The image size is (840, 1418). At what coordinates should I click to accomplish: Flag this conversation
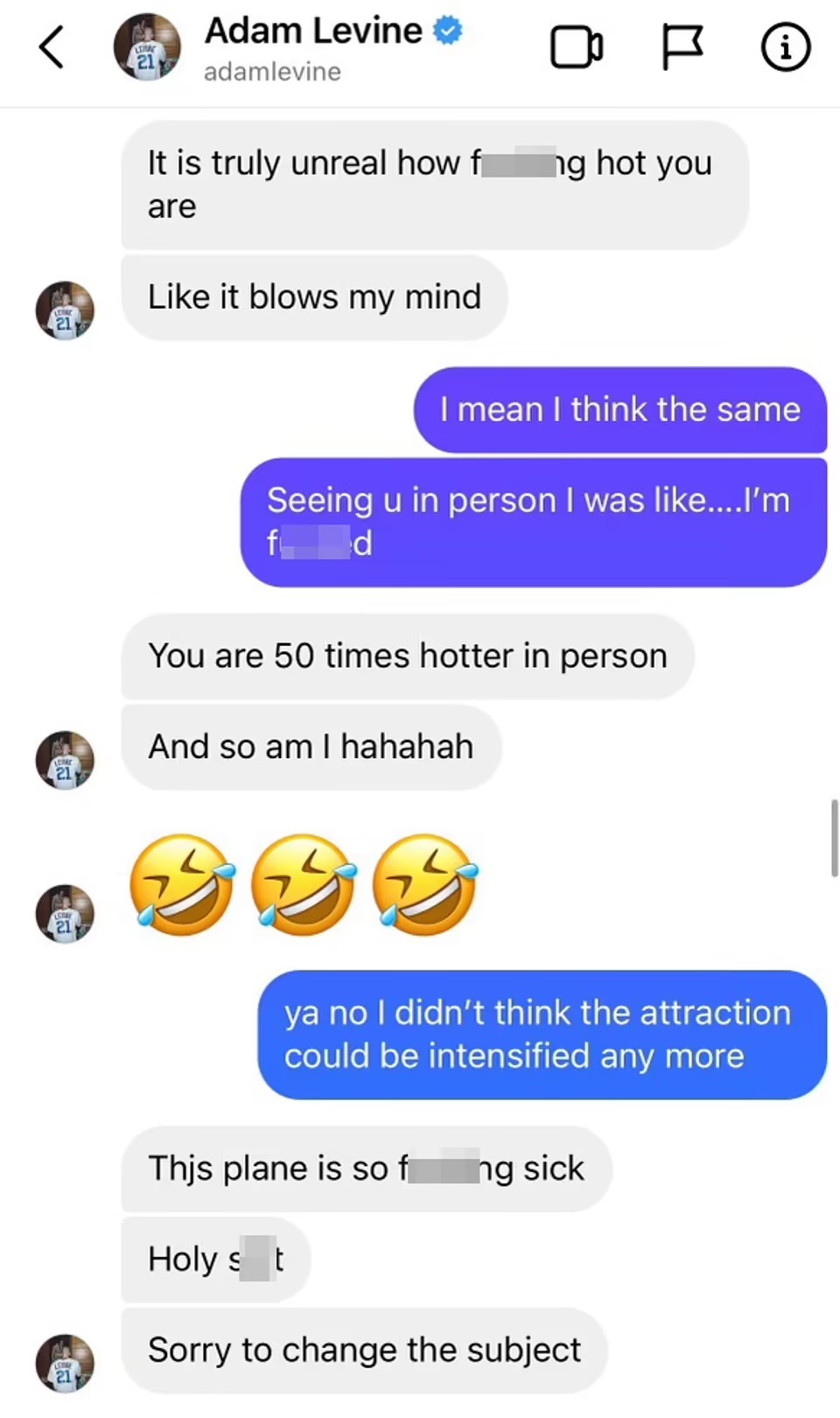(x=682, y=47)
